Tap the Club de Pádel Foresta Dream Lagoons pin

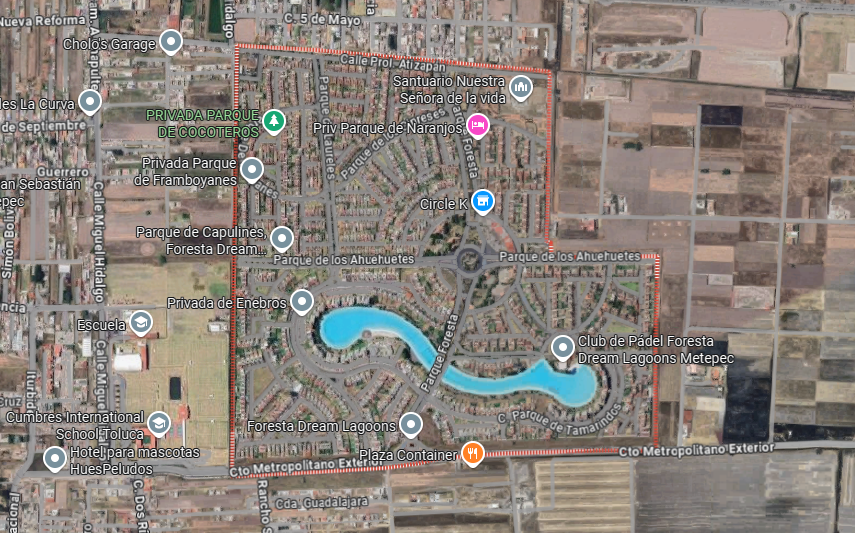point(563,347)
